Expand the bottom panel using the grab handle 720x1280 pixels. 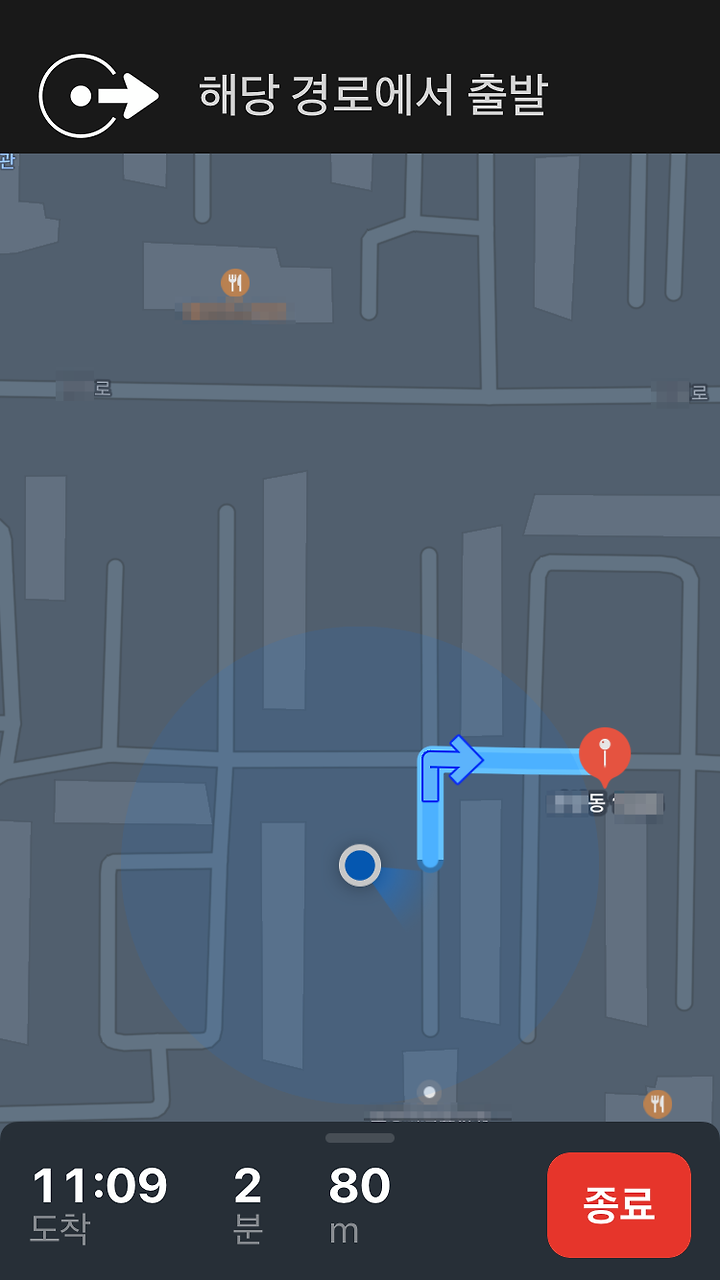click(360, 1138)
